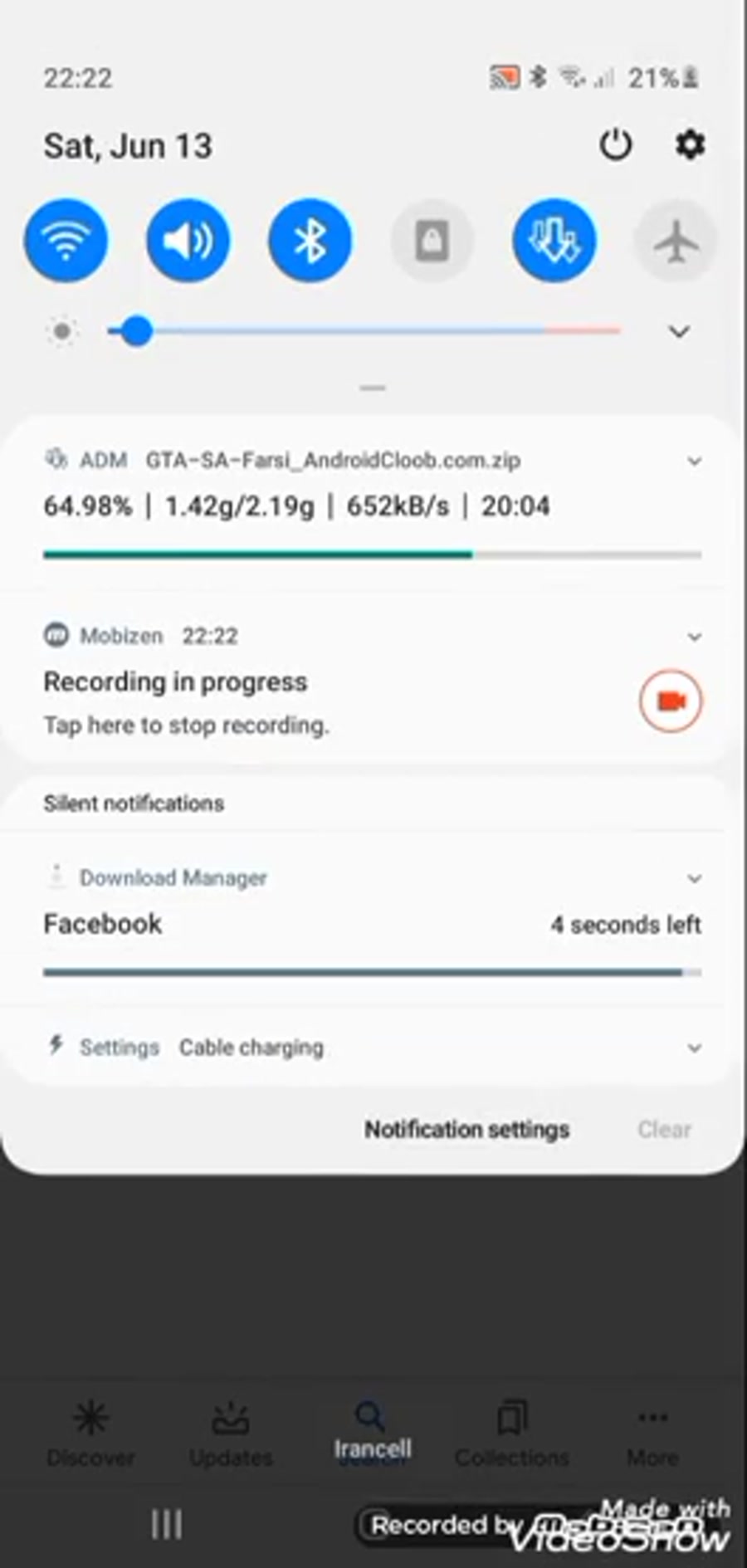Expand the ADM notification
The width and height of the screenshot is (747, 1568).
click(695, 461)
